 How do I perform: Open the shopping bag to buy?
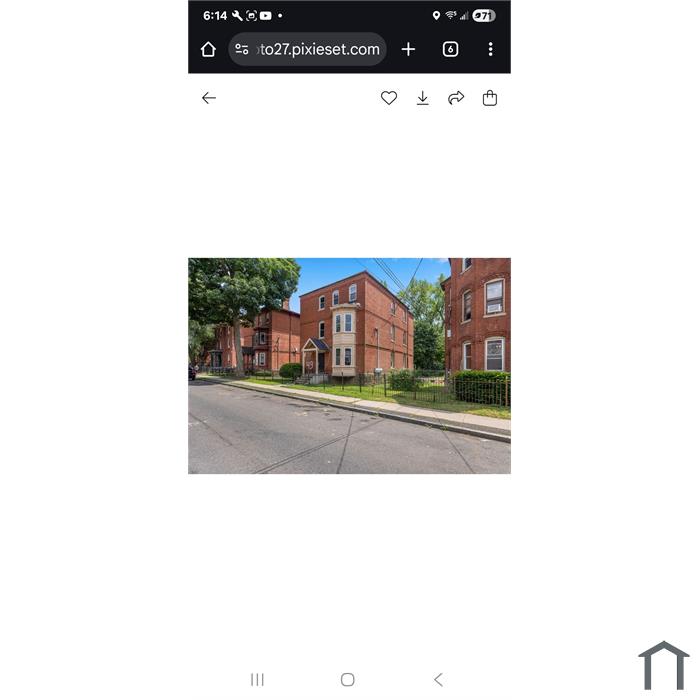click(x=490, y=98)
